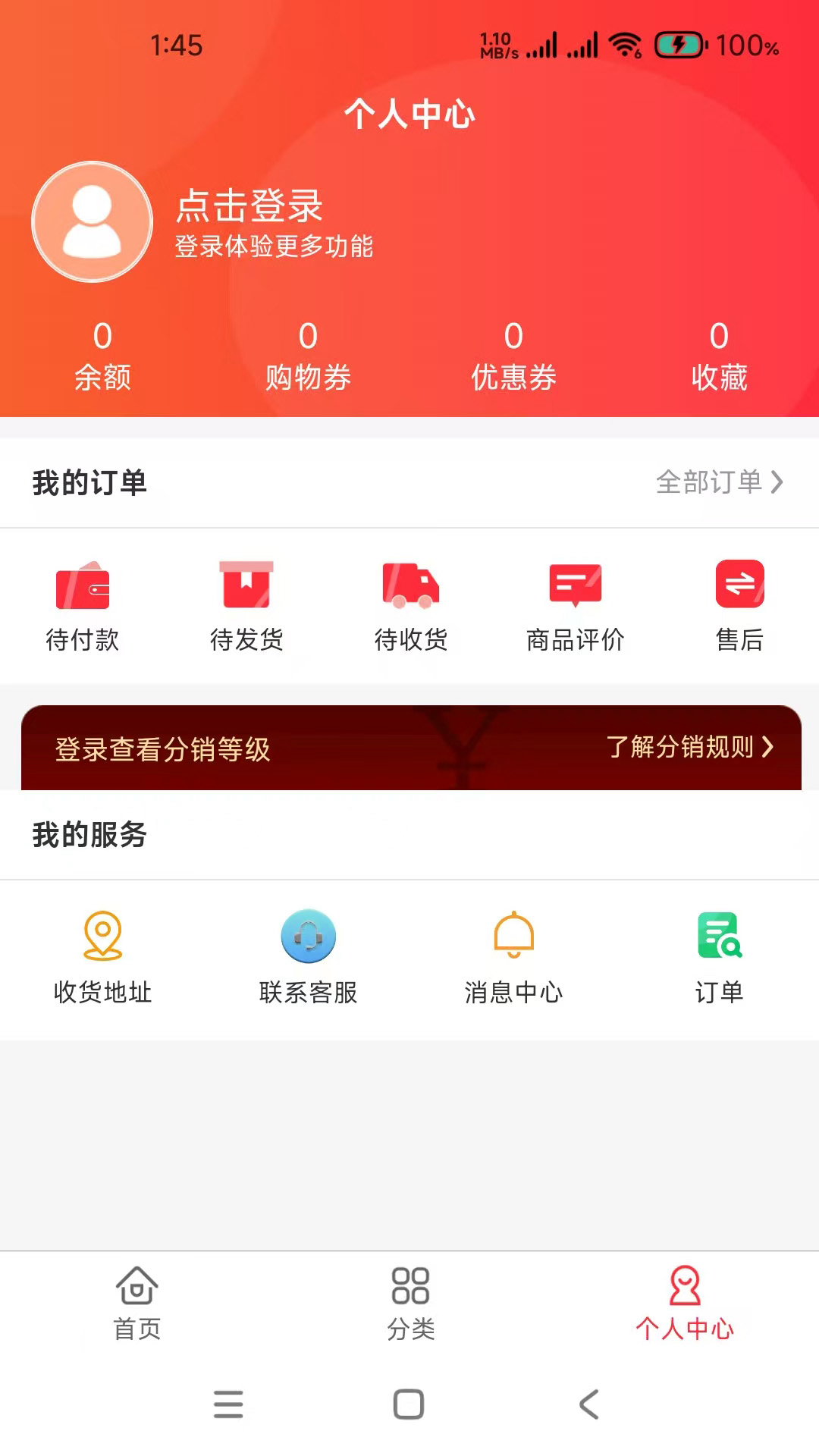
Task: Expand 全部订单 to view all orders
Action: [719, 482]
